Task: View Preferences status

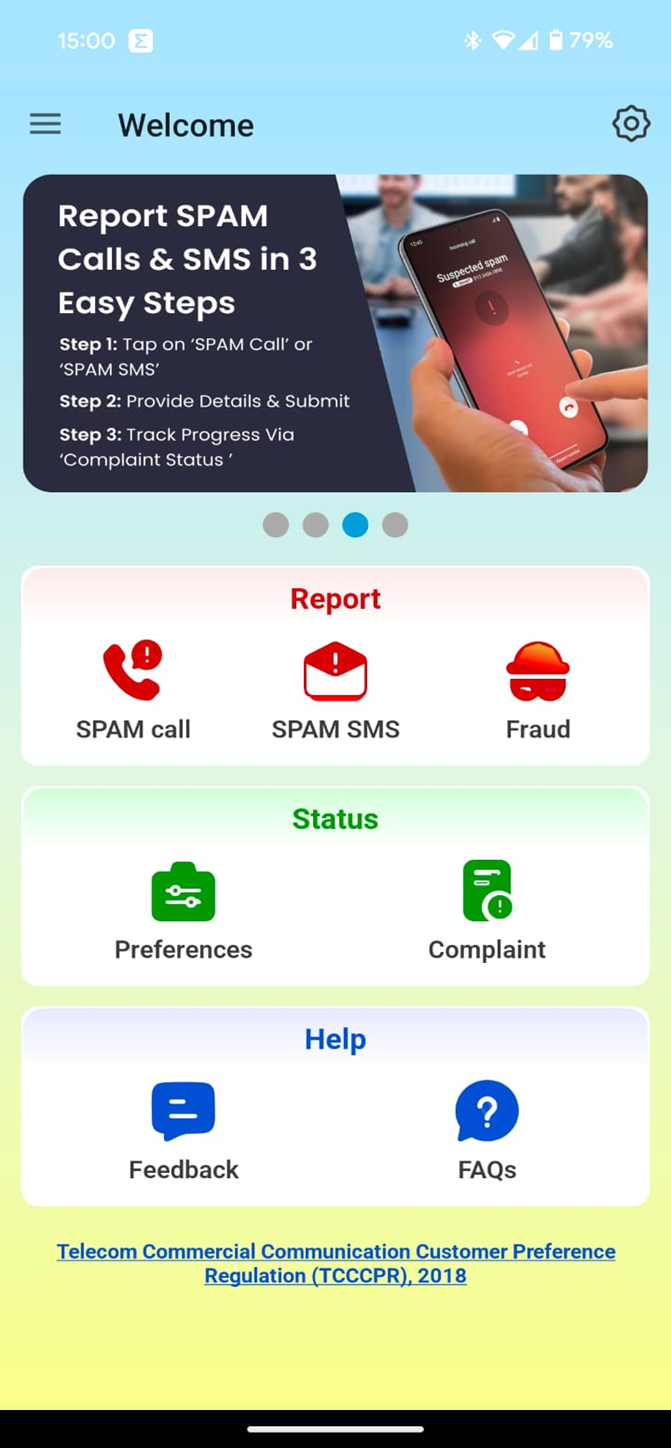Action: click(183, 910)
